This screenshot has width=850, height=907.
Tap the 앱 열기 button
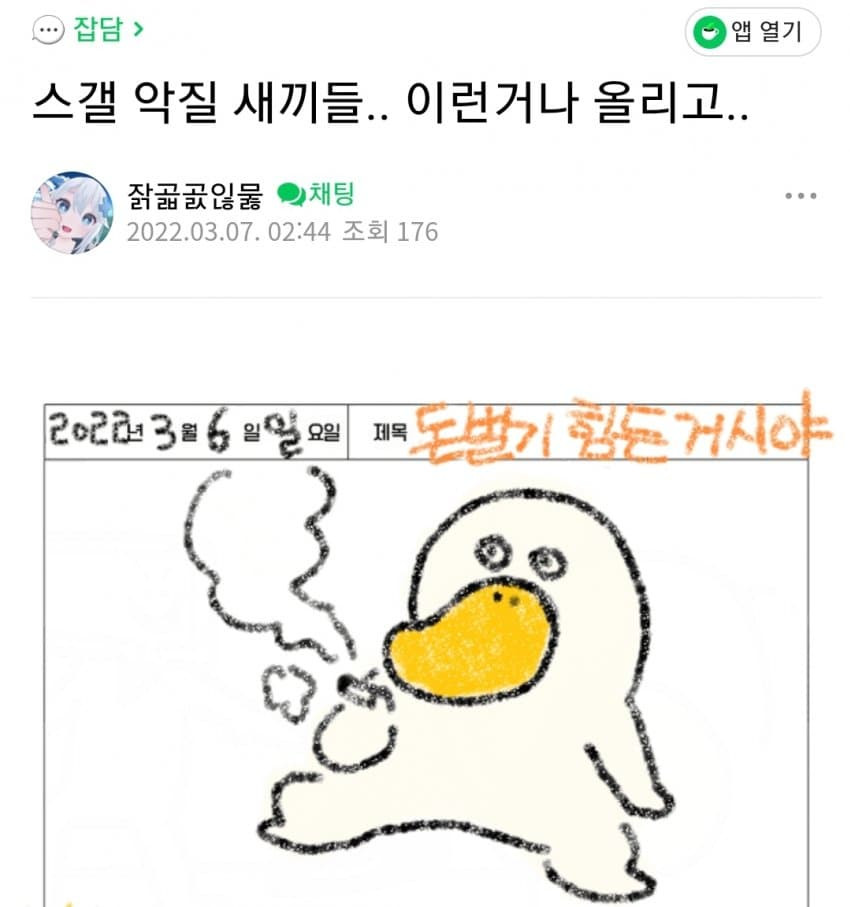tap(752, 33)
